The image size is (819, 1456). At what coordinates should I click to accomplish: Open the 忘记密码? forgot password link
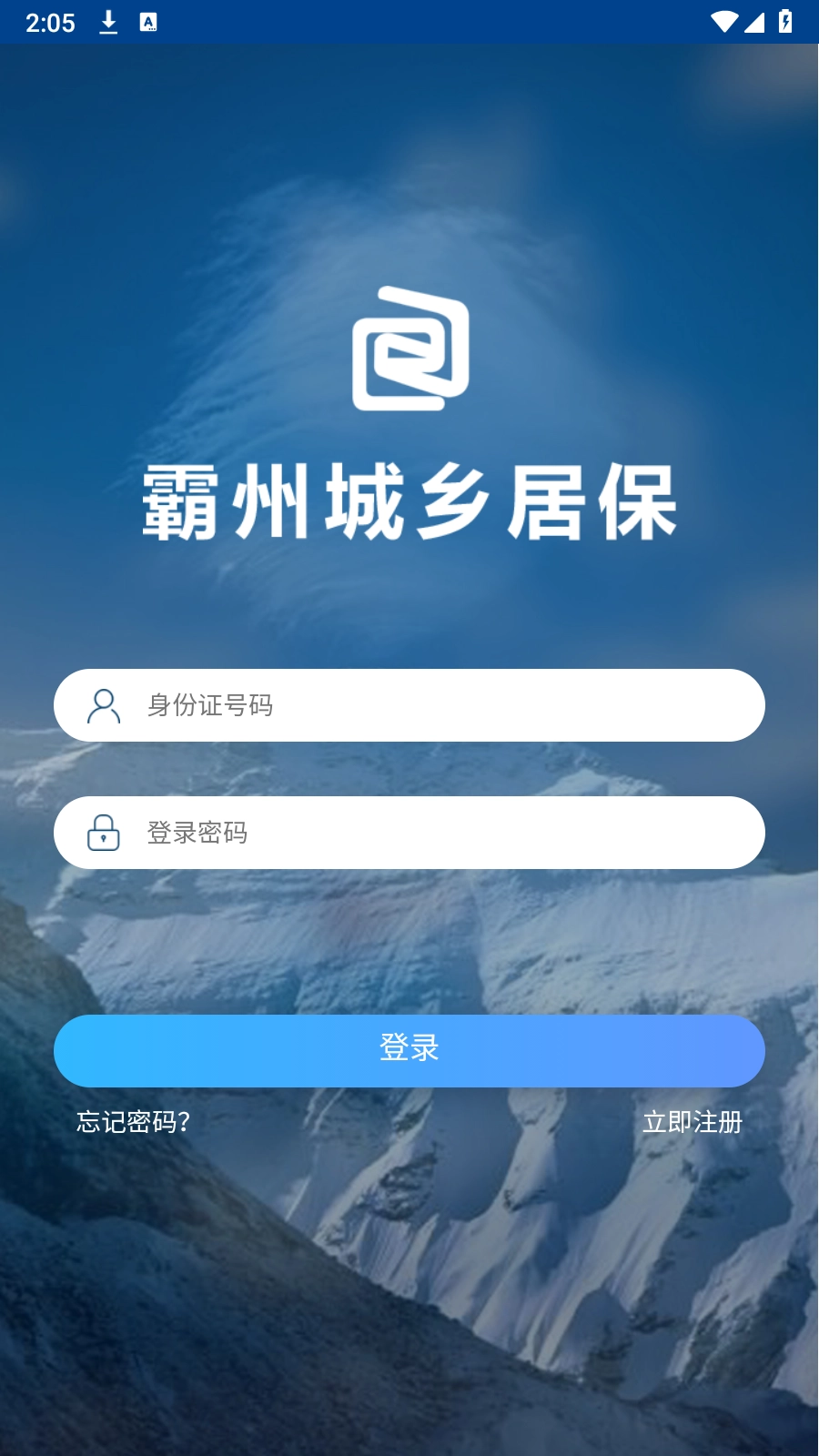pyautogui.click(x=133, y=1122)
